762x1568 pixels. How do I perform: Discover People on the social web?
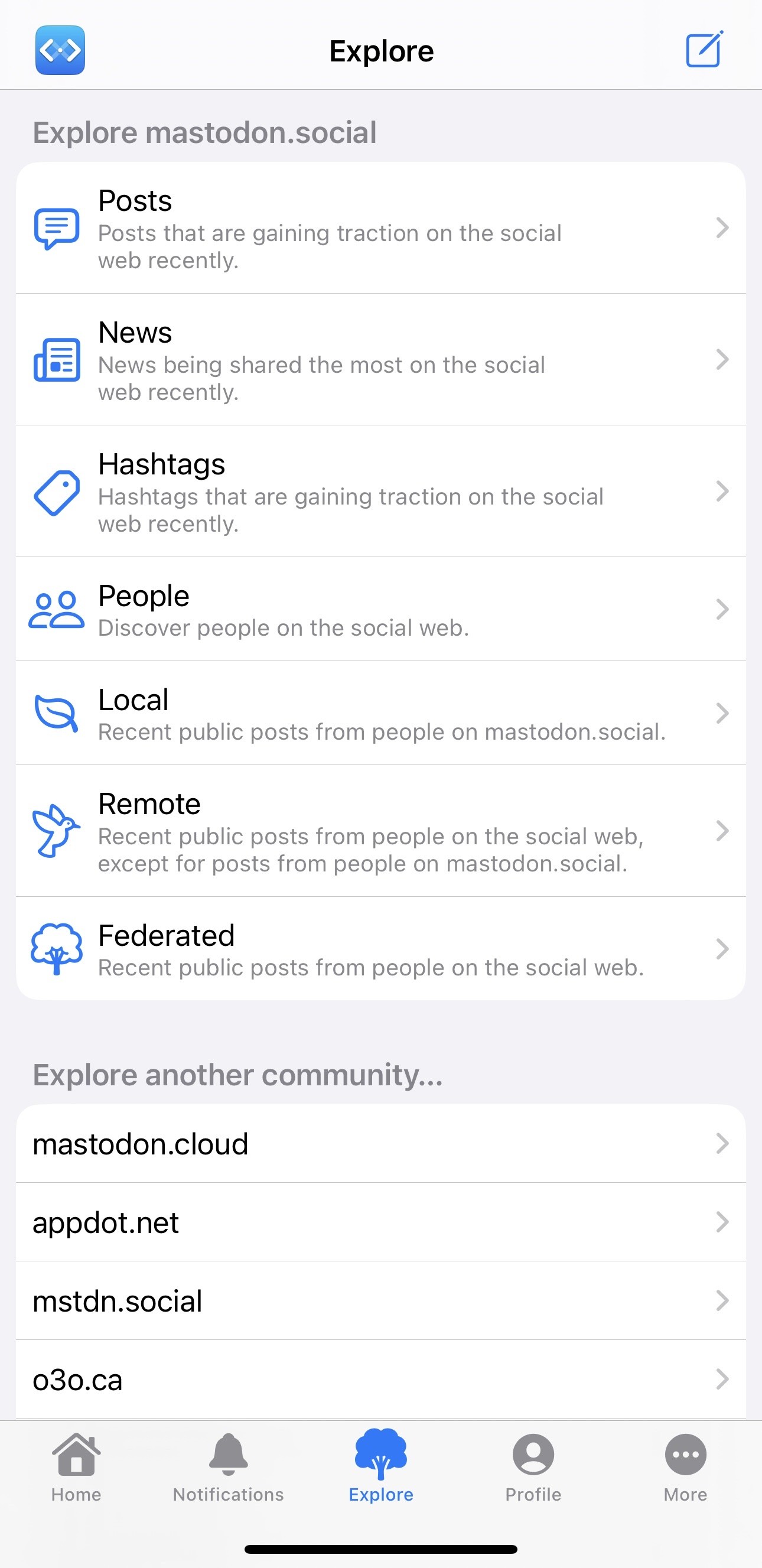click(x=380, y=609)
